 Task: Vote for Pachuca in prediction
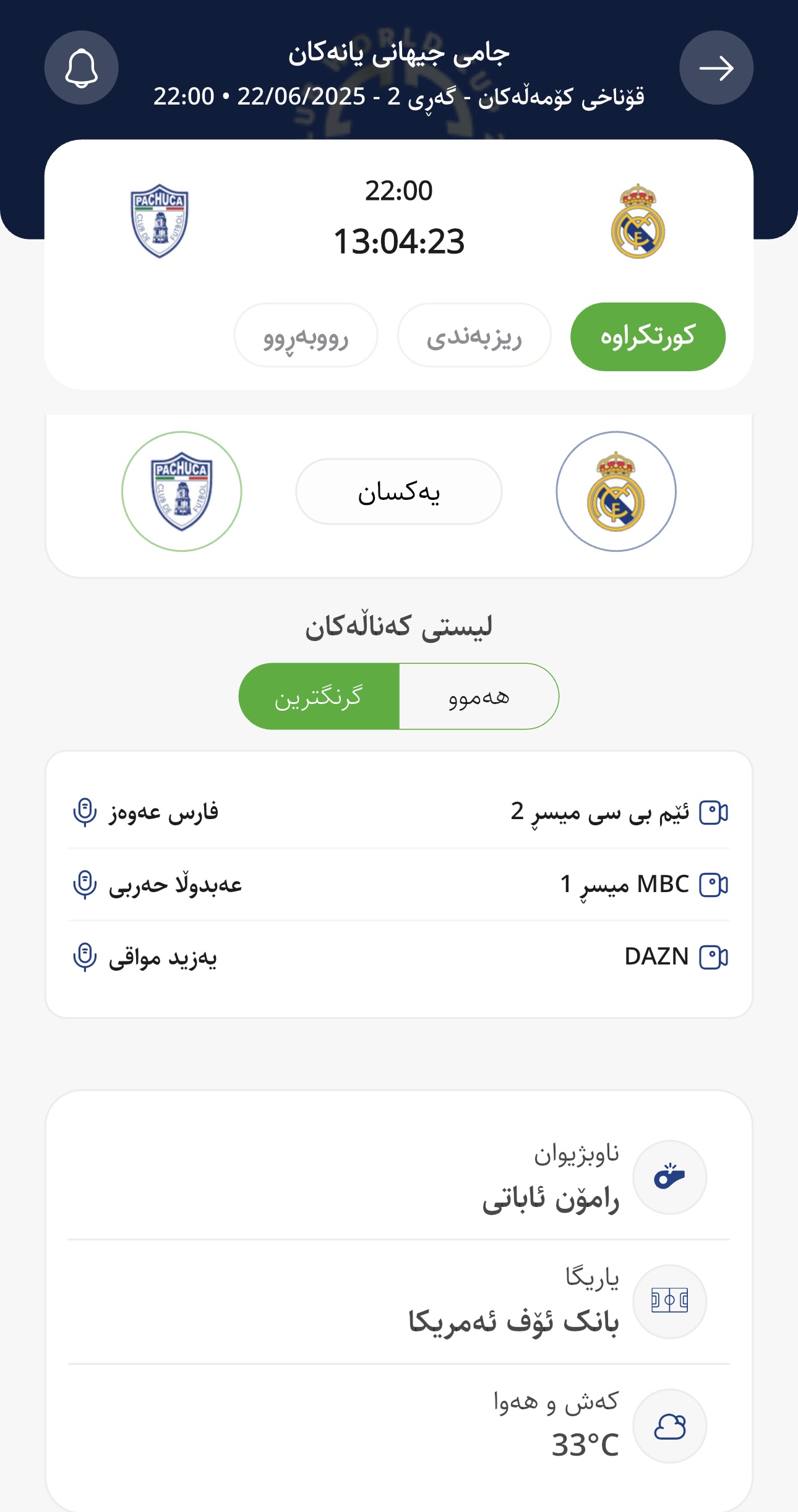tap(181, 491)
